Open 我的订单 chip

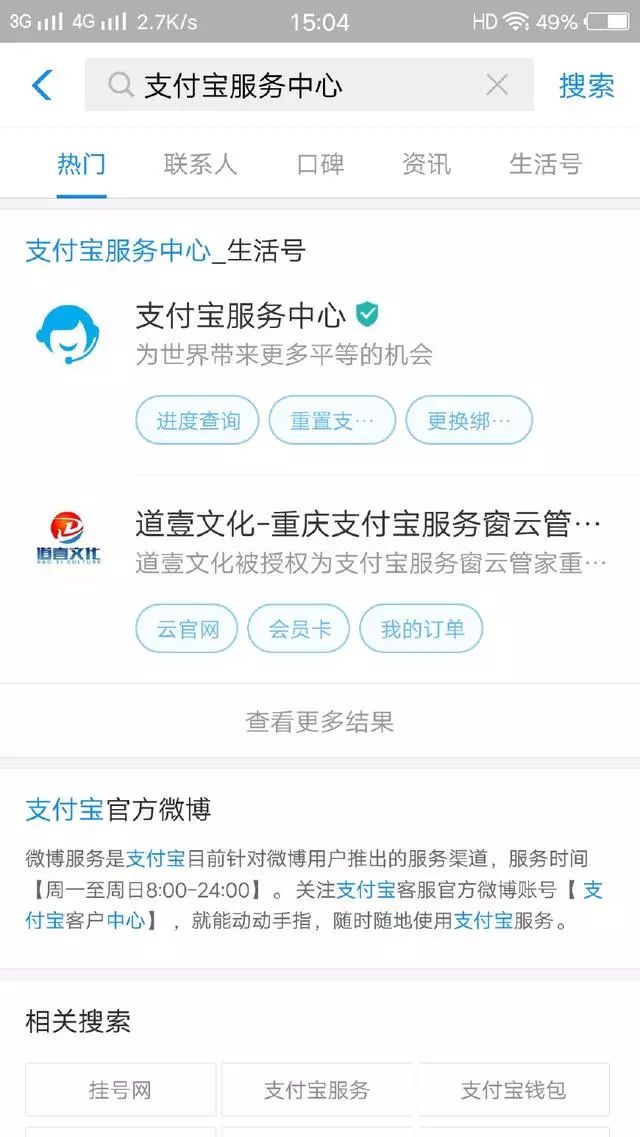[421, 629]
